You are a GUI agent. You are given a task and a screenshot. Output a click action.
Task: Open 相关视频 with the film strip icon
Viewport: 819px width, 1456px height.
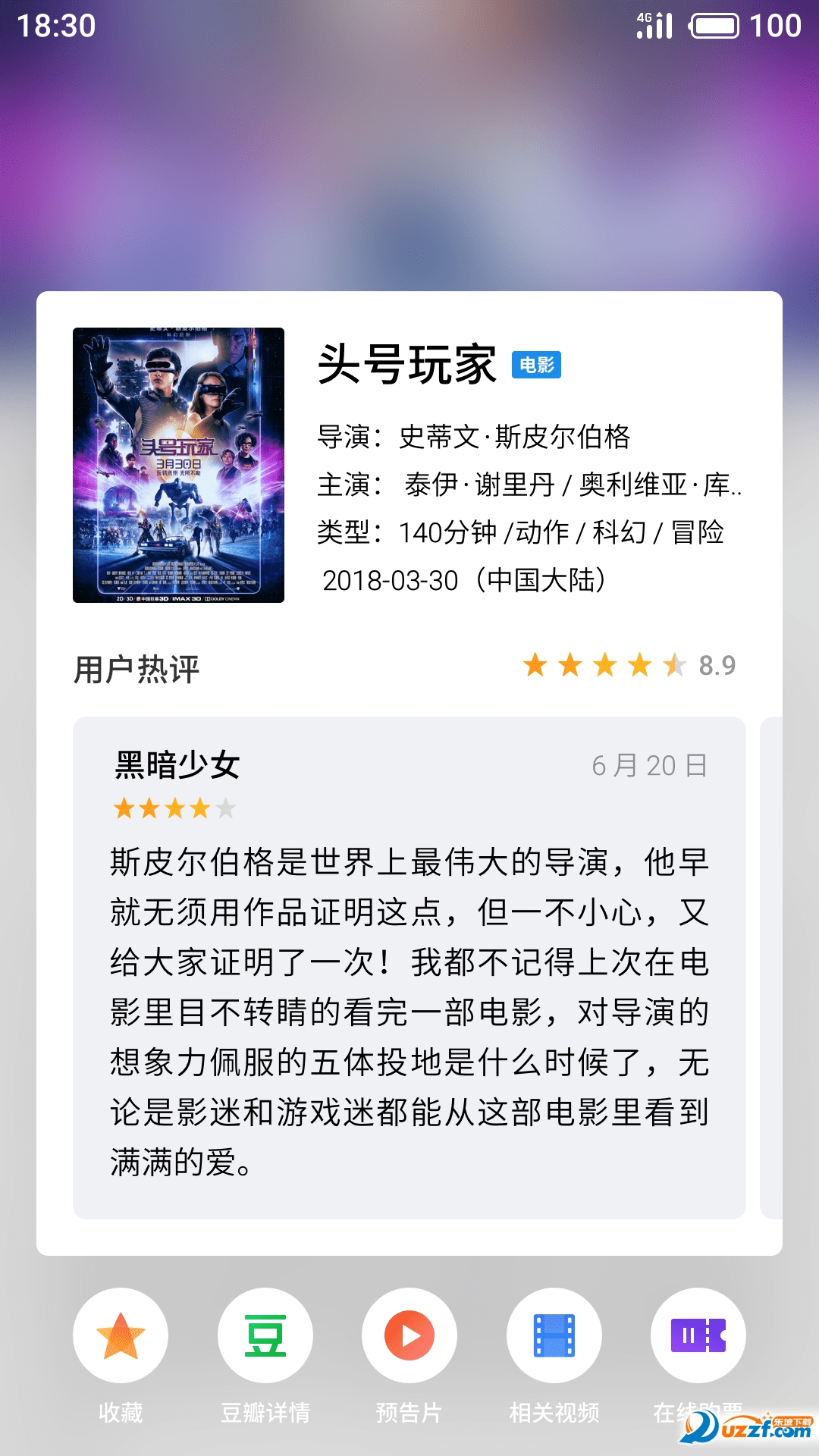click(553, 1337)
